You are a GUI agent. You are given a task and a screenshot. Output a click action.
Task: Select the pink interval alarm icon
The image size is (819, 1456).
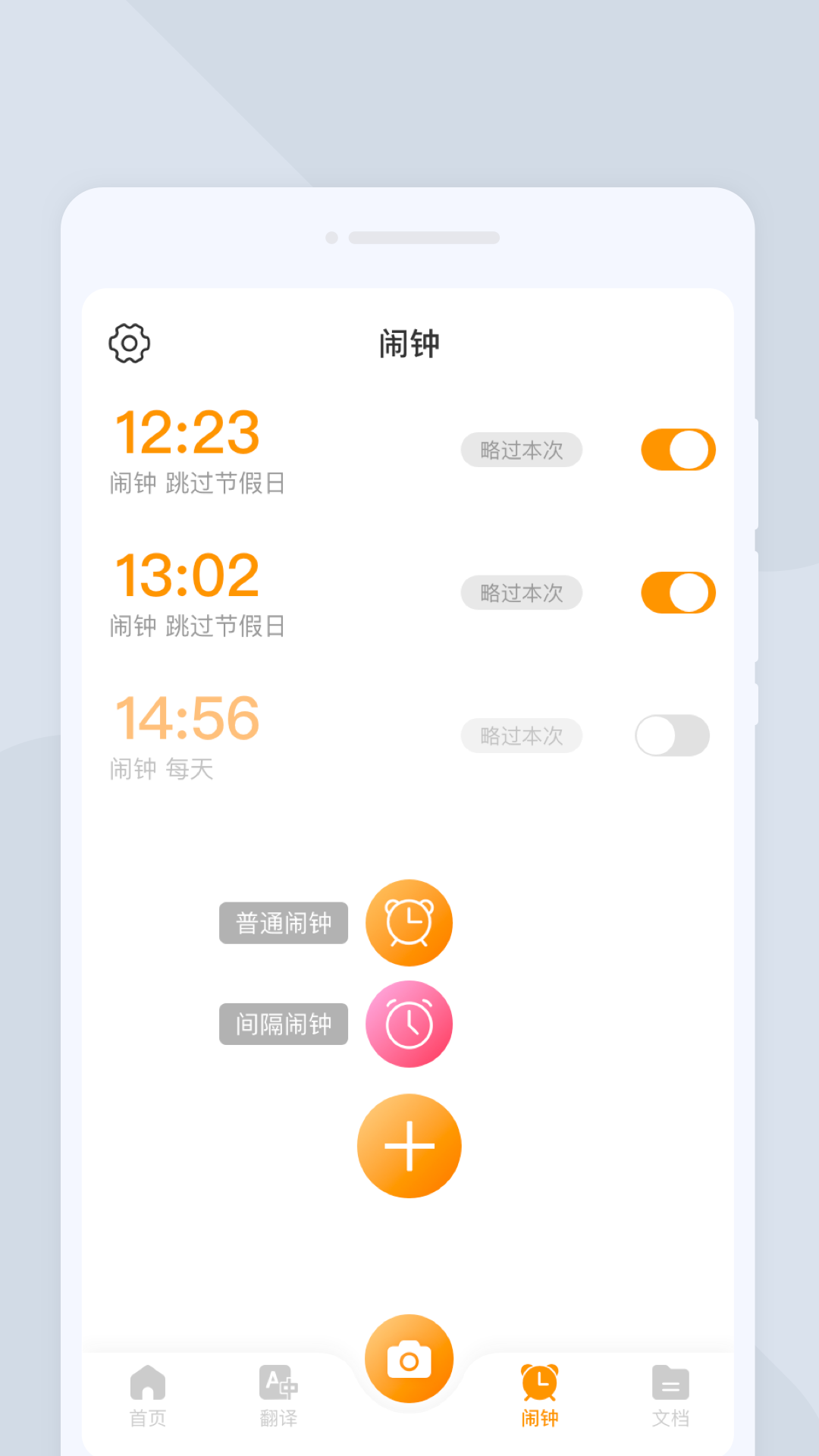tap(409, 1024)
